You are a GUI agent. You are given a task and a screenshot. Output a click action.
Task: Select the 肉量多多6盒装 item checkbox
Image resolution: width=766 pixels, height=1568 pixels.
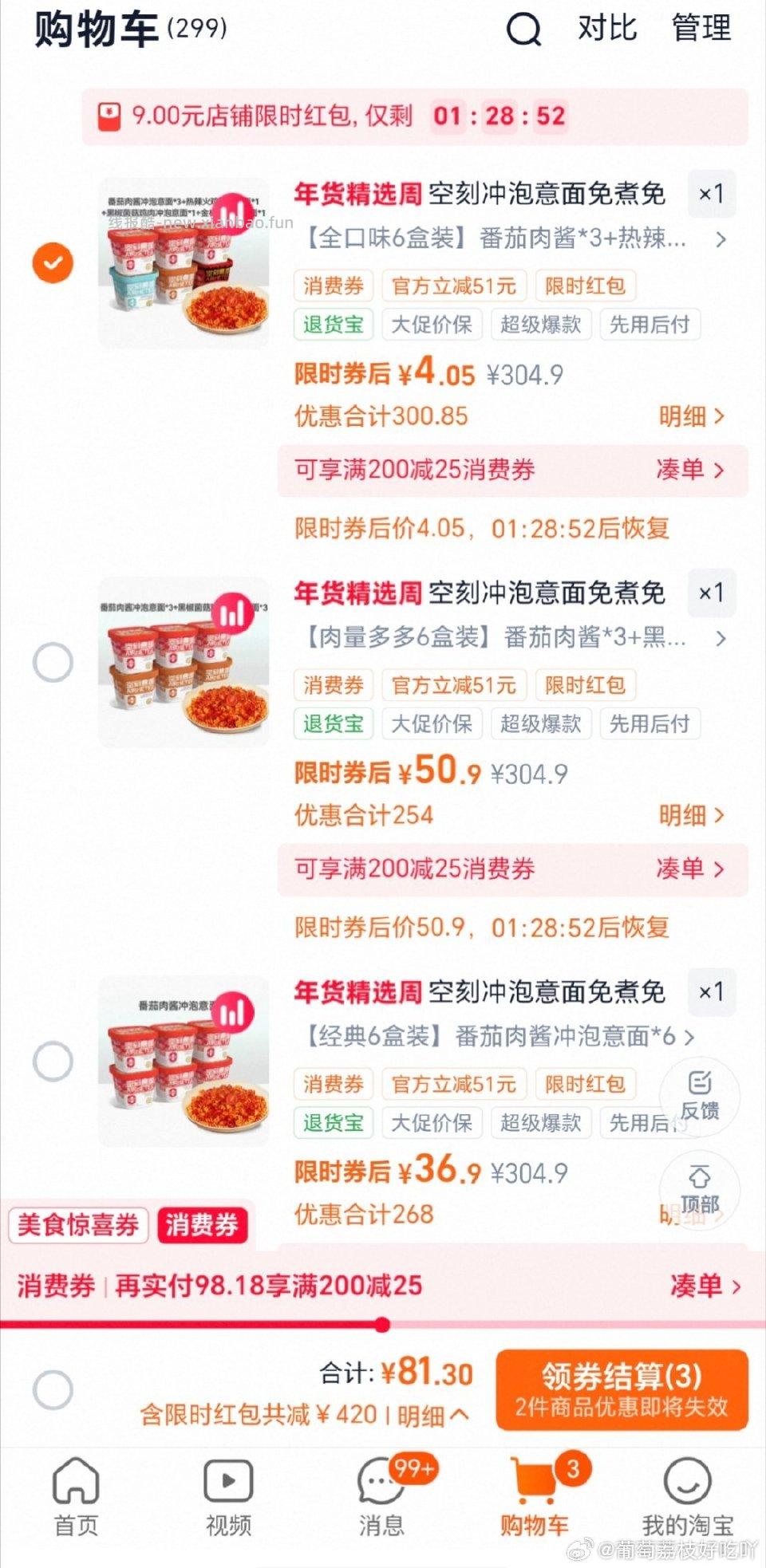tap(53, 662)
